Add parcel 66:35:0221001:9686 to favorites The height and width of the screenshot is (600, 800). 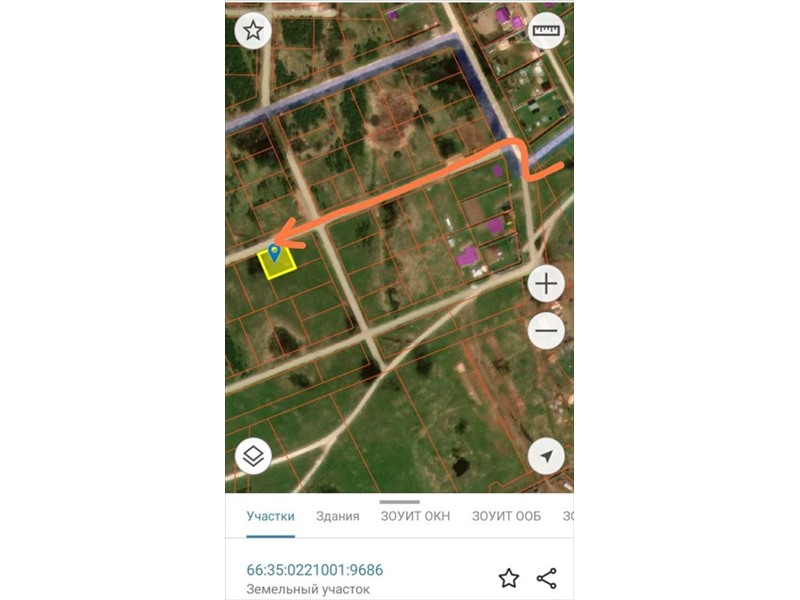click(509, 578)
